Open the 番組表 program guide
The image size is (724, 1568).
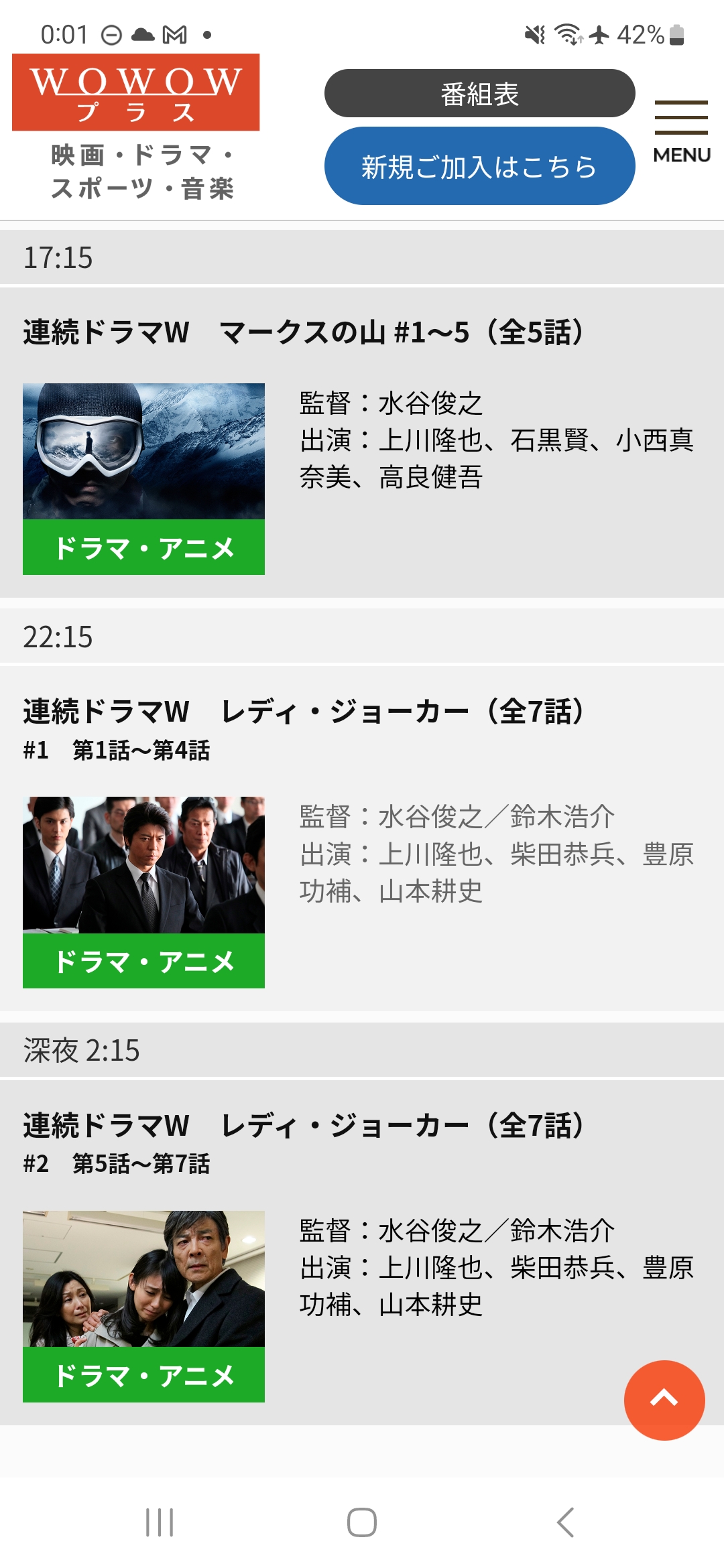pyautogui.click(x=479, y=94)
